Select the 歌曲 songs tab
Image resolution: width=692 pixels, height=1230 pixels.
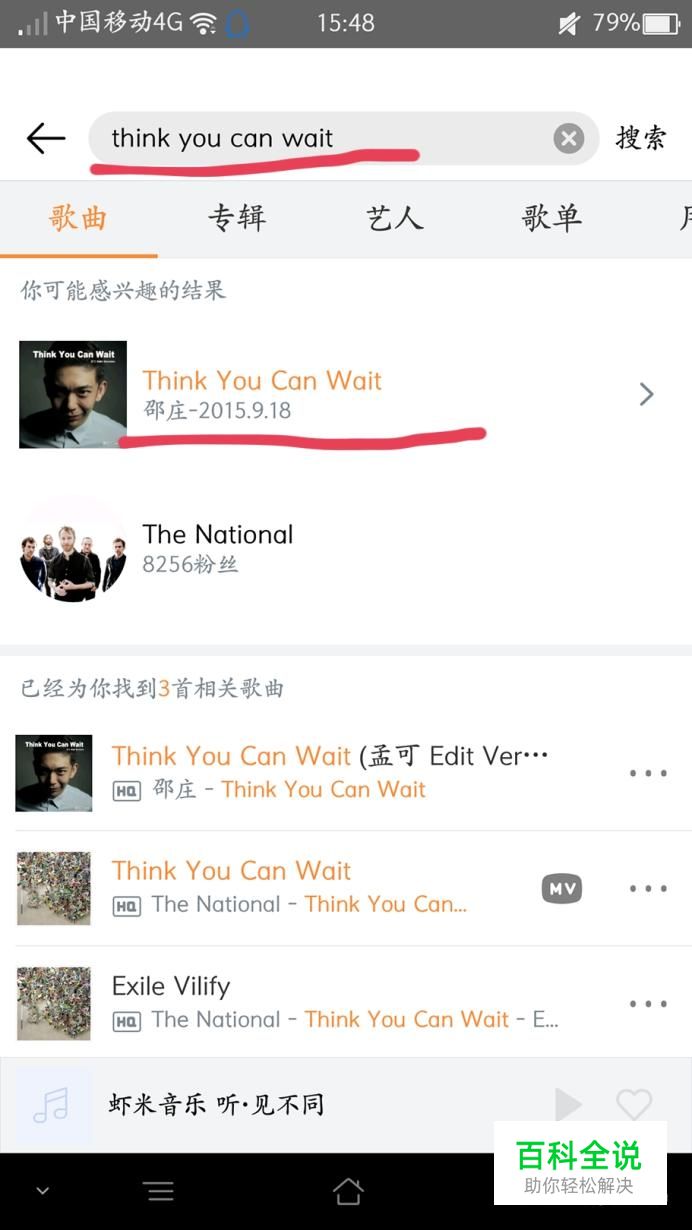(x=78, y=218)
